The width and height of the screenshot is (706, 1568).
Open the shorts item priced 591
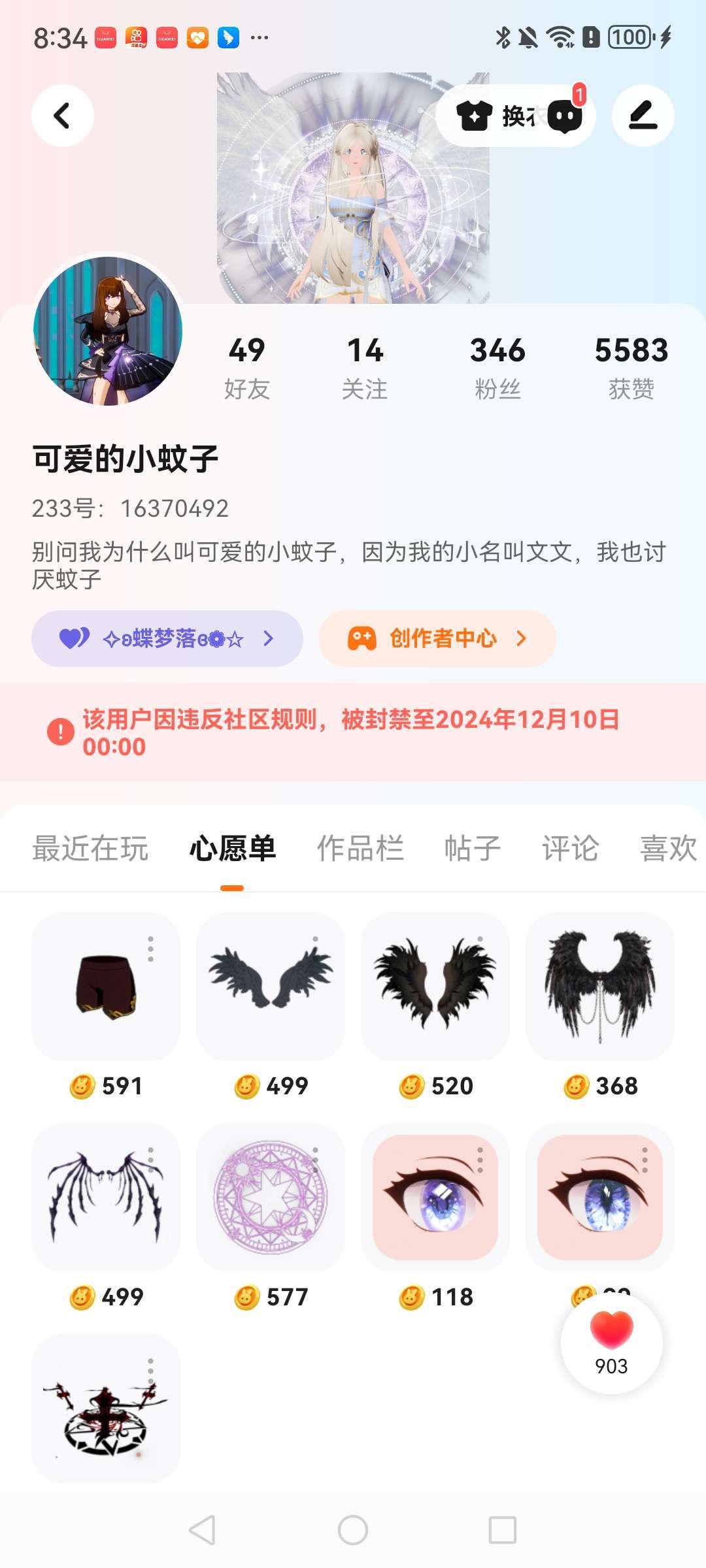click(x=106, y=987)
